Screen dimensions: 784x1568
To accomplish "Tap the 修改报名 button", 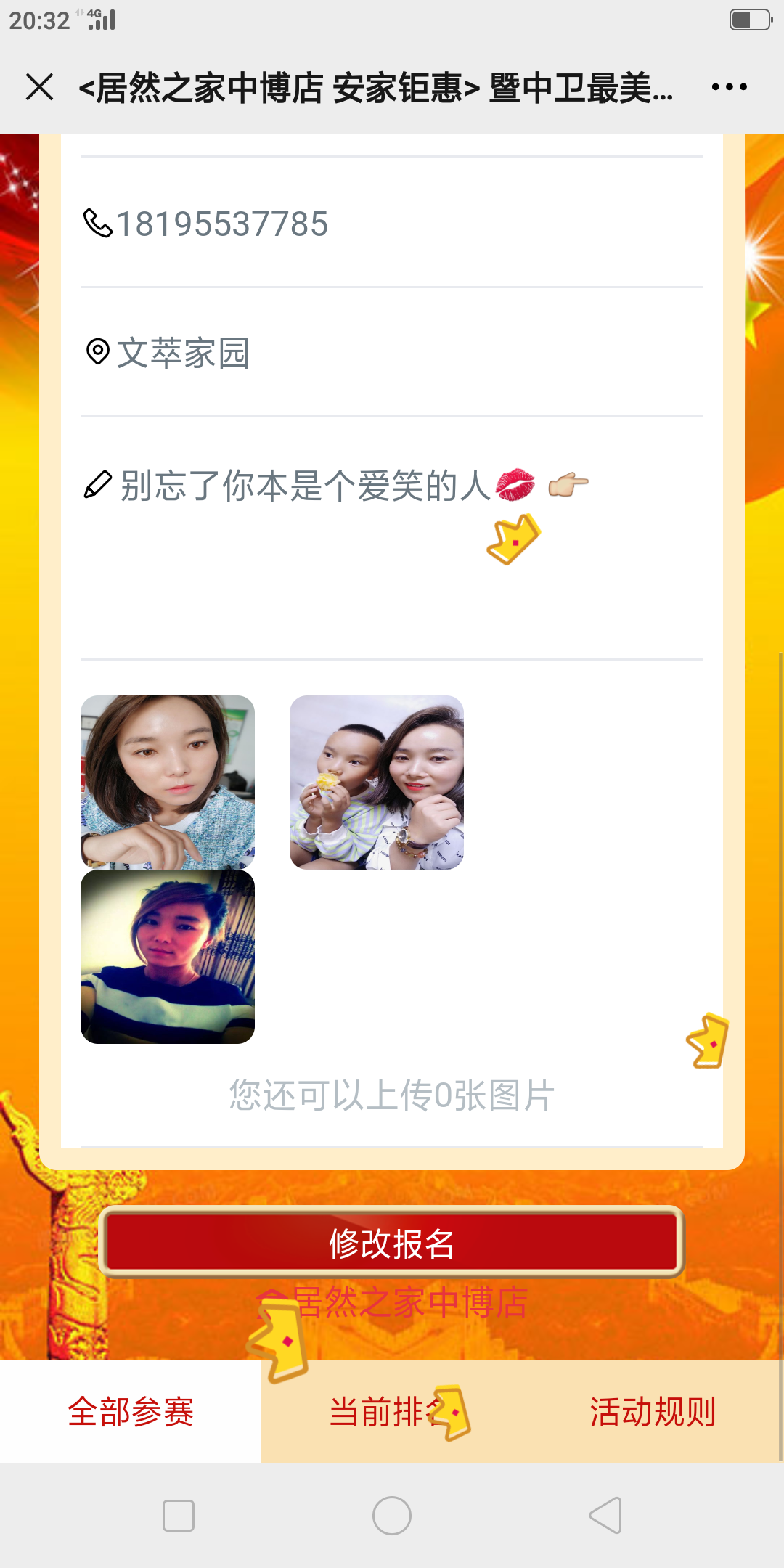I will pyautogui.click(x=392, y=1243).
